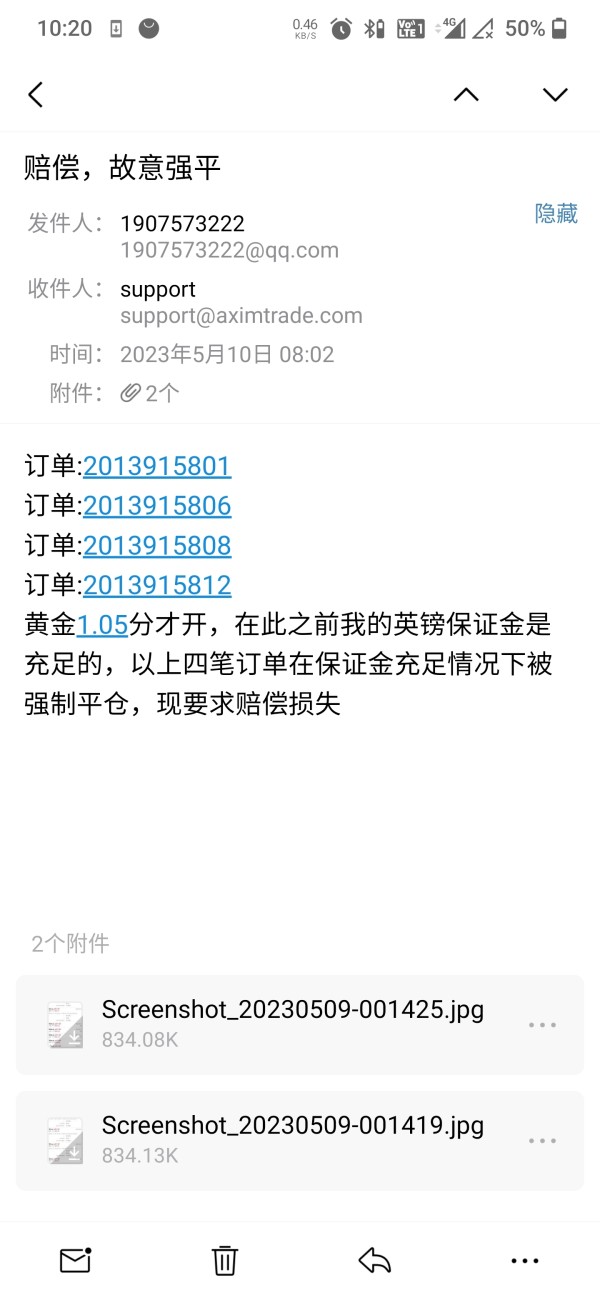600x1300 pixels.
Task: Tap 隐藏 to hide the header details
Action: 556,213
